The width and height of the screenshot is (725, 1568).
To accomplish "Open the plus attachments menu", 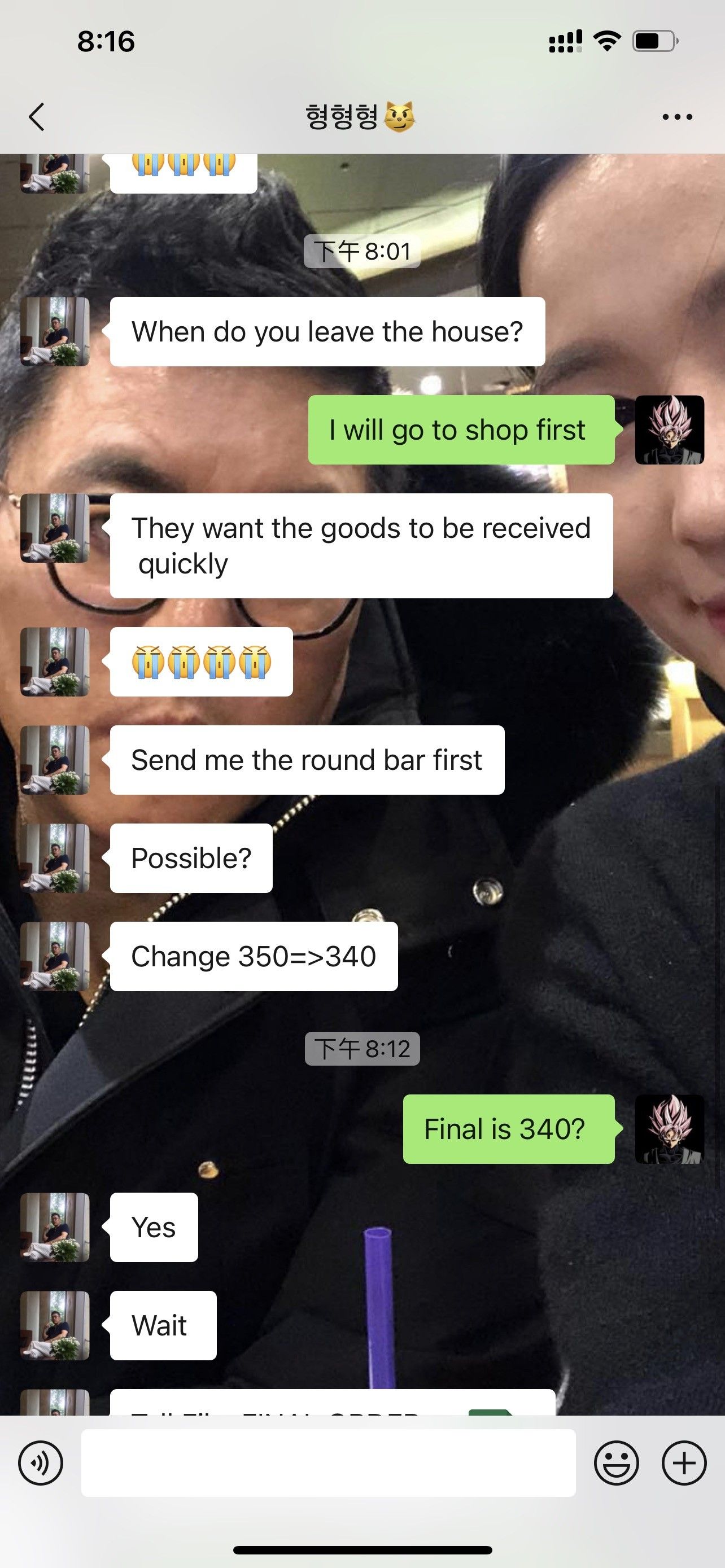I will pyautogui.click(x=684, y=1462).
